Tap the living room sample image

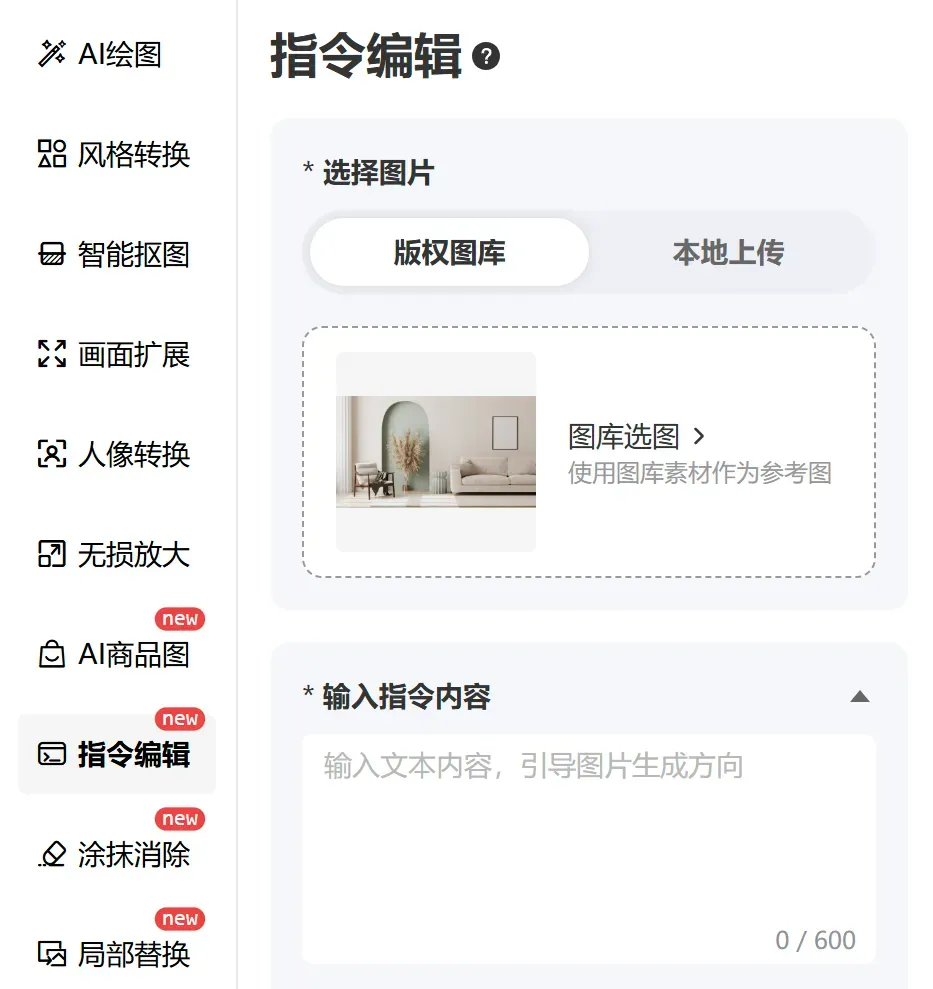(436, 451)
